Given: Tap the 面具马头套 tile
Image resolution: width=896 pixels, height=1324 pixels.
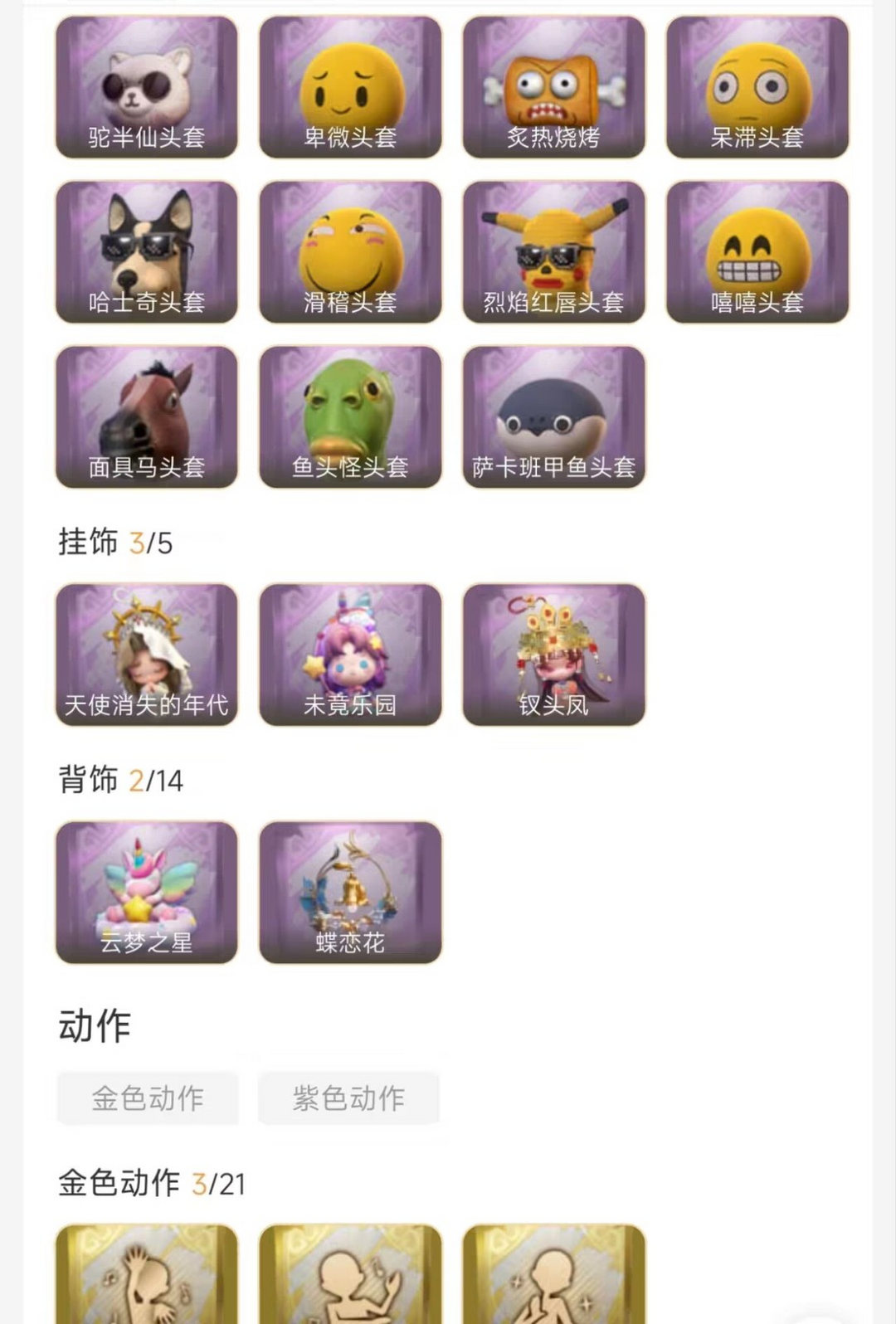Looking at the screenshot, I should pyautogui.click(x=147, y=416).
